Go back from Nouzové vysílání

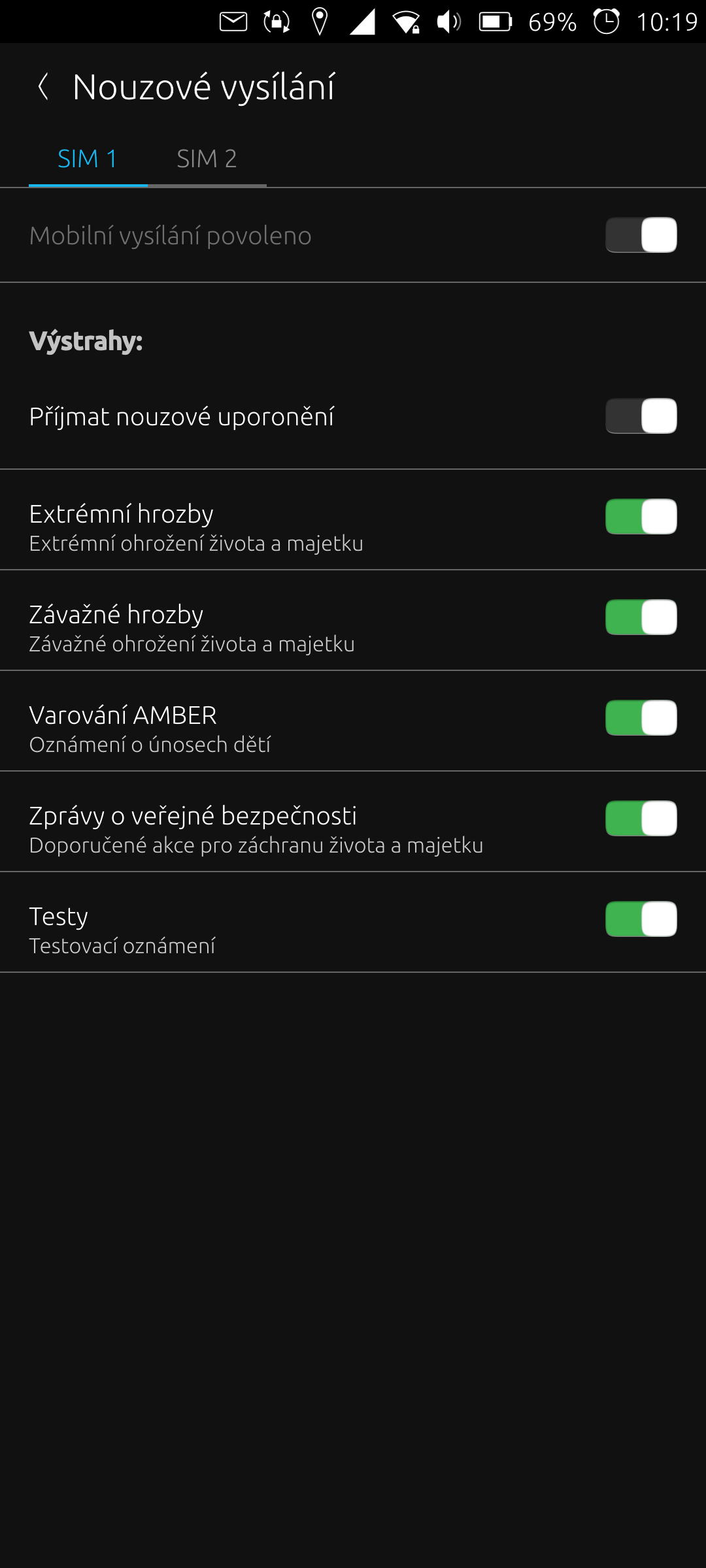point(43,87)
